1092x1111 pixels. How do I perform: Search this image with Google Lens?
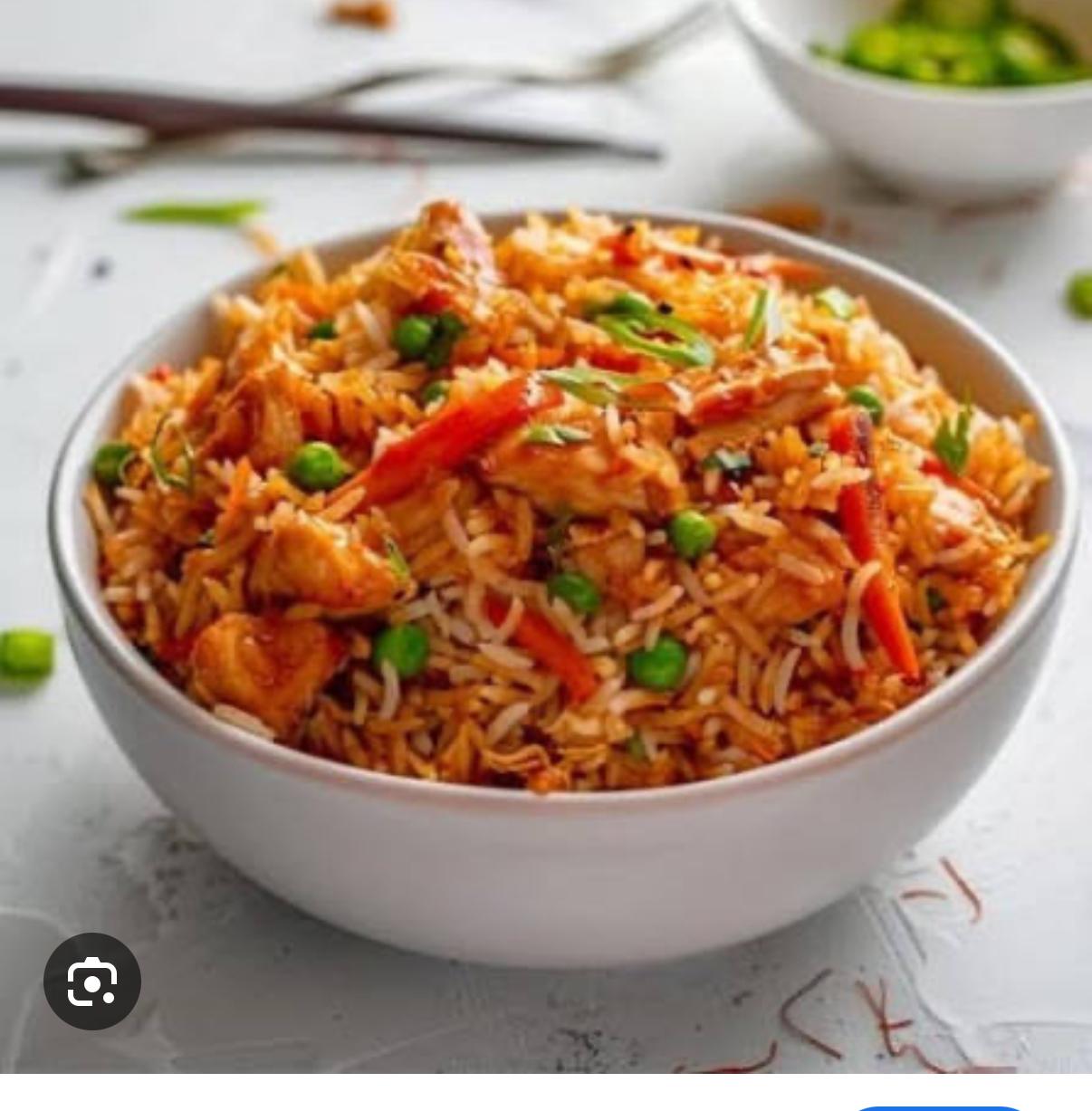pos(92,982)
